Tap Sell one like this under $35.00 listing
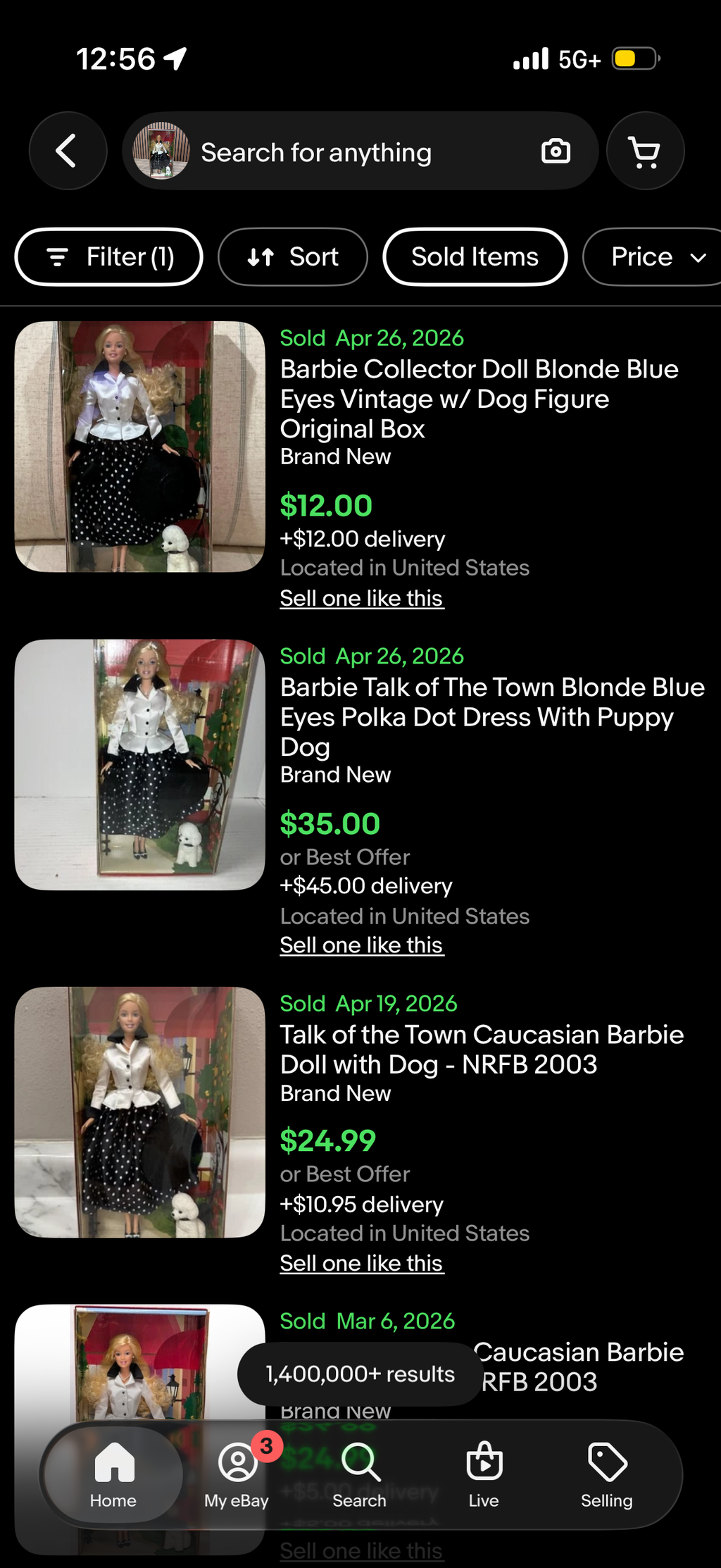 pos(362,945)
